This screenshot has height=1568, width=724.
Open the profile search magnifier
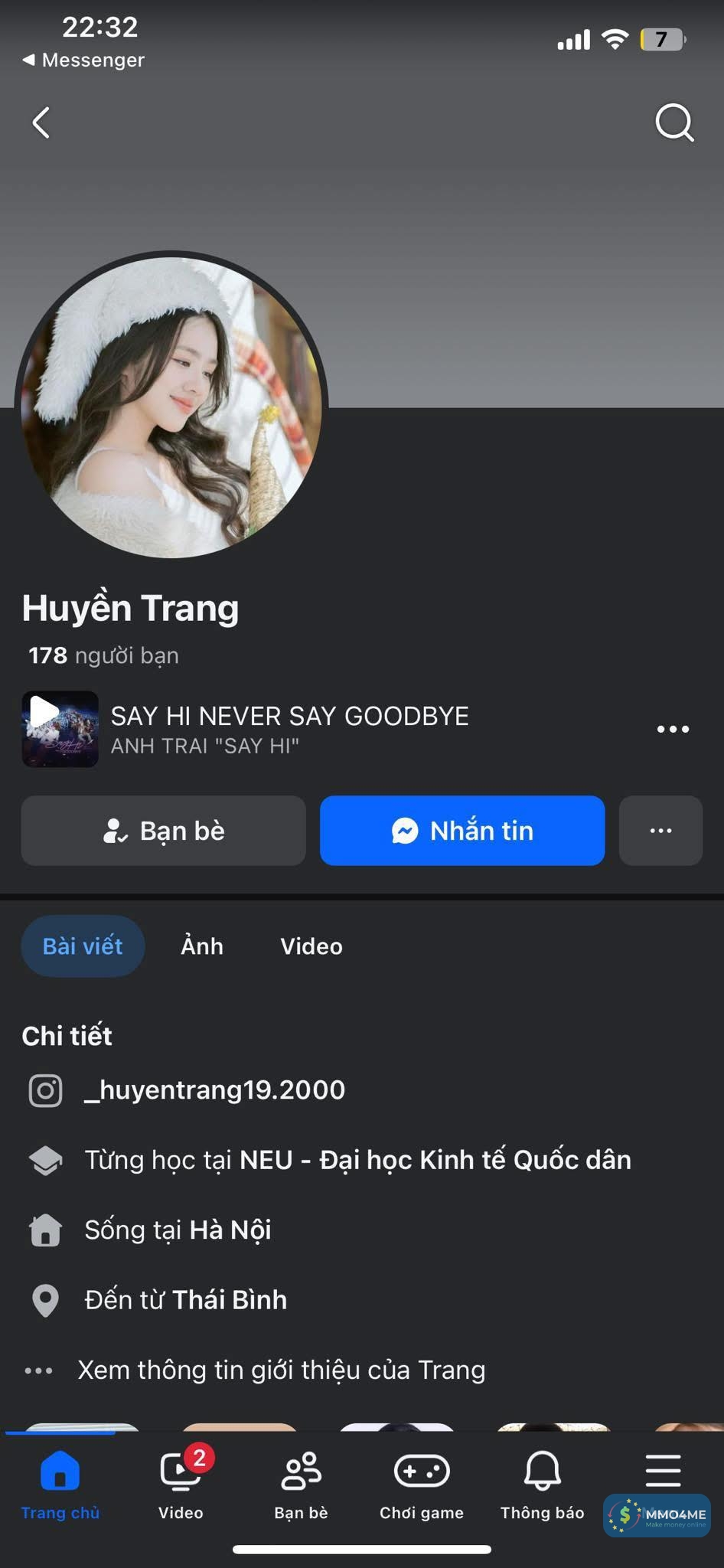(x=674, y=122)
